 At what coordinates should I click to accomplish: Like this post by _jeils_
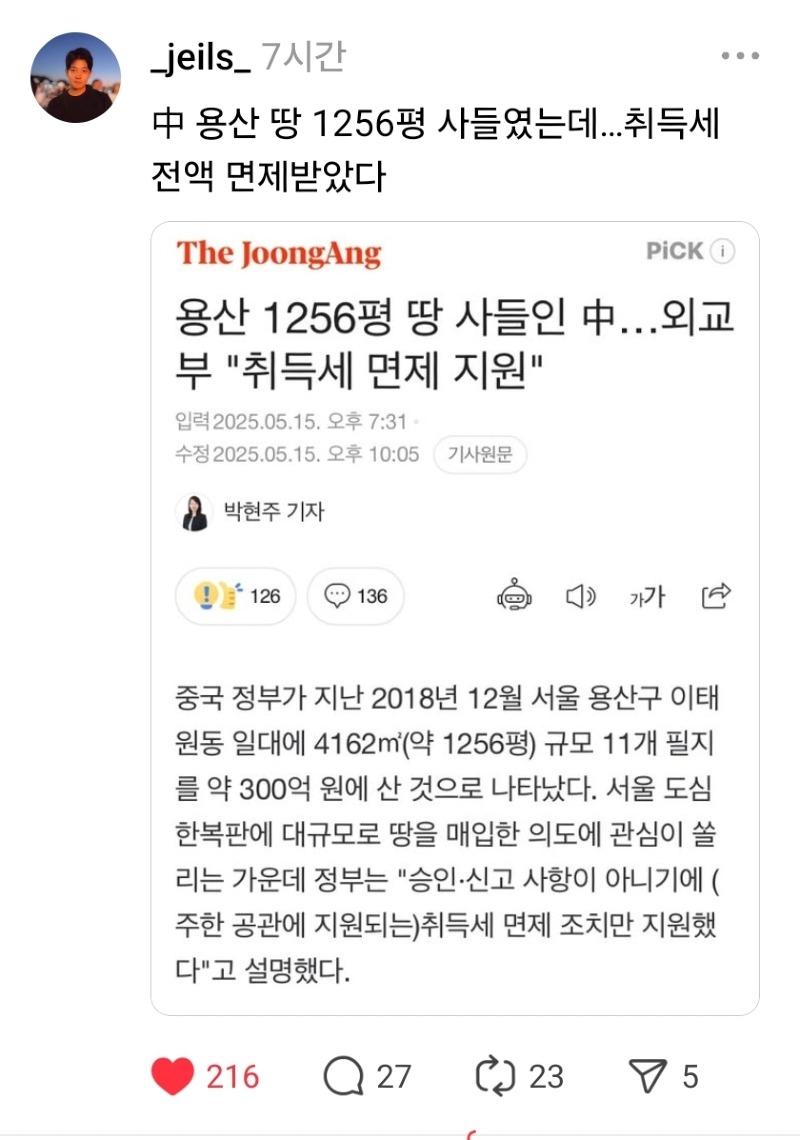(173, 1076)
